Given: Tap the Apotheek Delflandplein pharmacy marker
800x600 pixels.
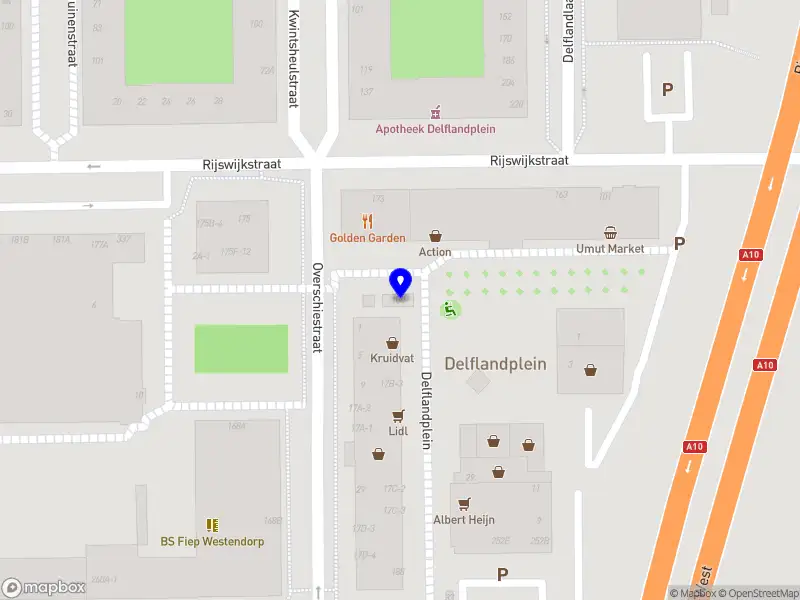Looking at the screenshot, I should (x=435, y=113).
